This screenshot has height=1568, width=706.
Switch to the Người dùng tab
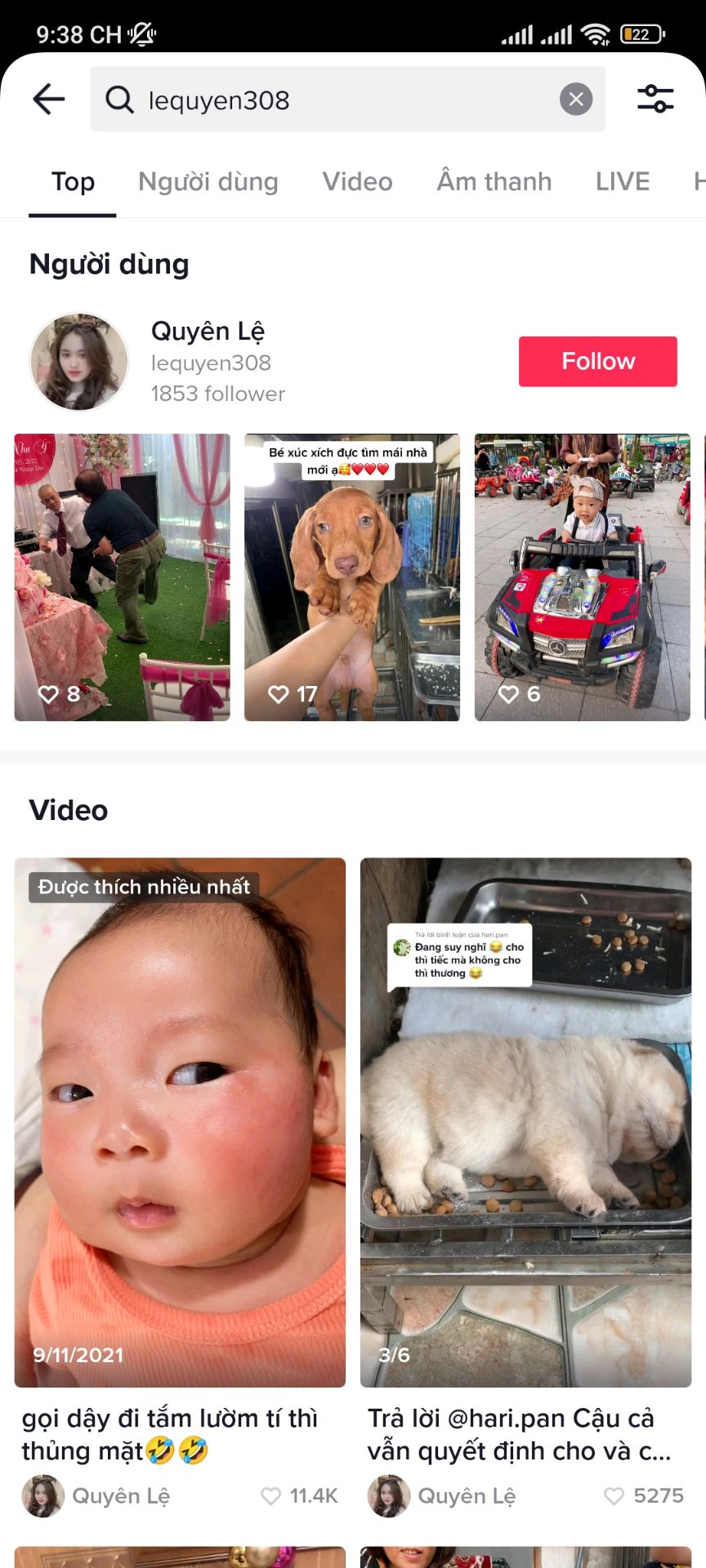point(208,181)
